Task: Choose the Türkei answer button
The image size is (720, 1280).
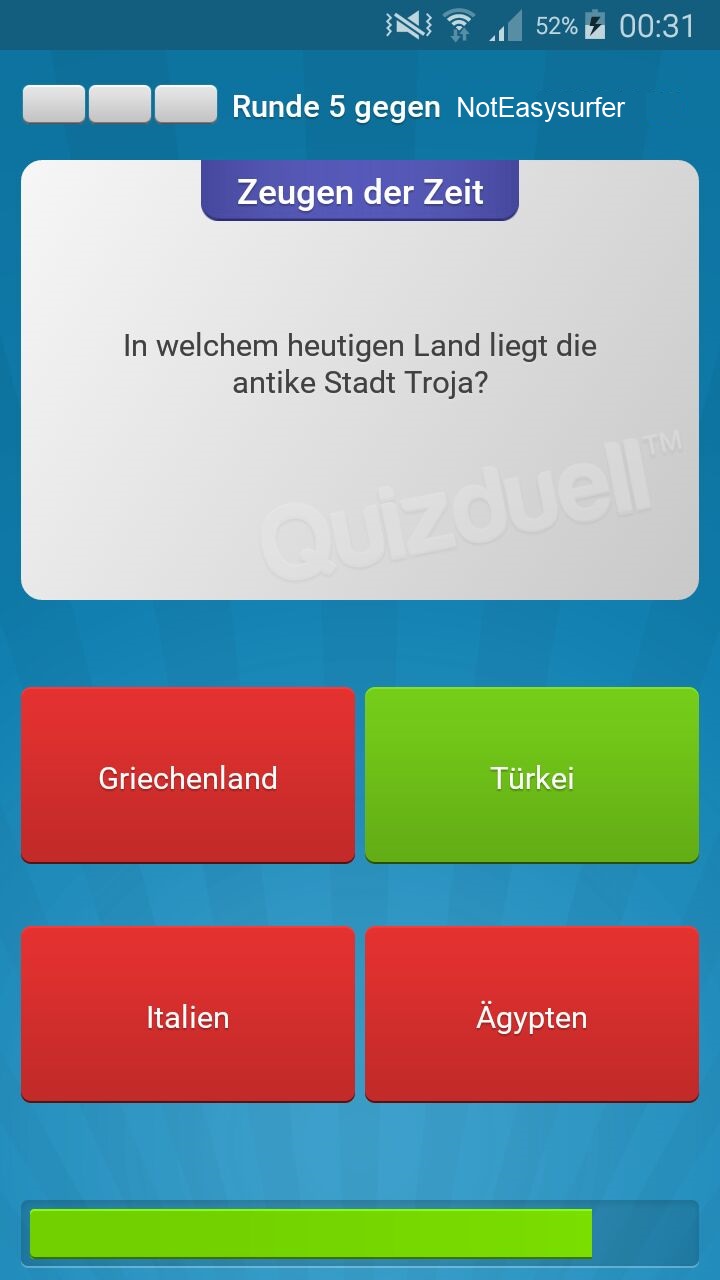Action: [x=531, y=775]
